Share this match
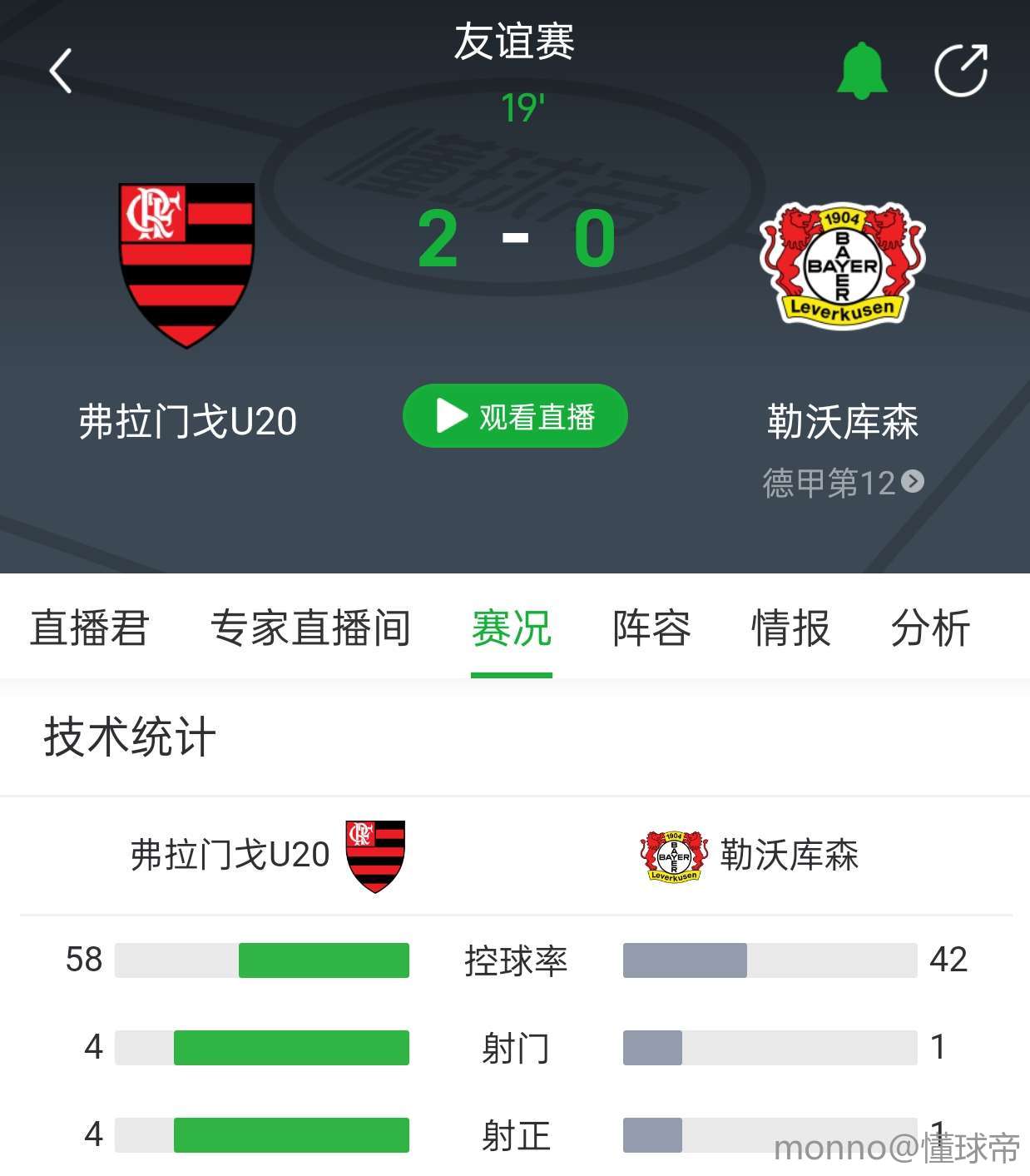Screen dimensions: 1030x1176 point(961,71)
